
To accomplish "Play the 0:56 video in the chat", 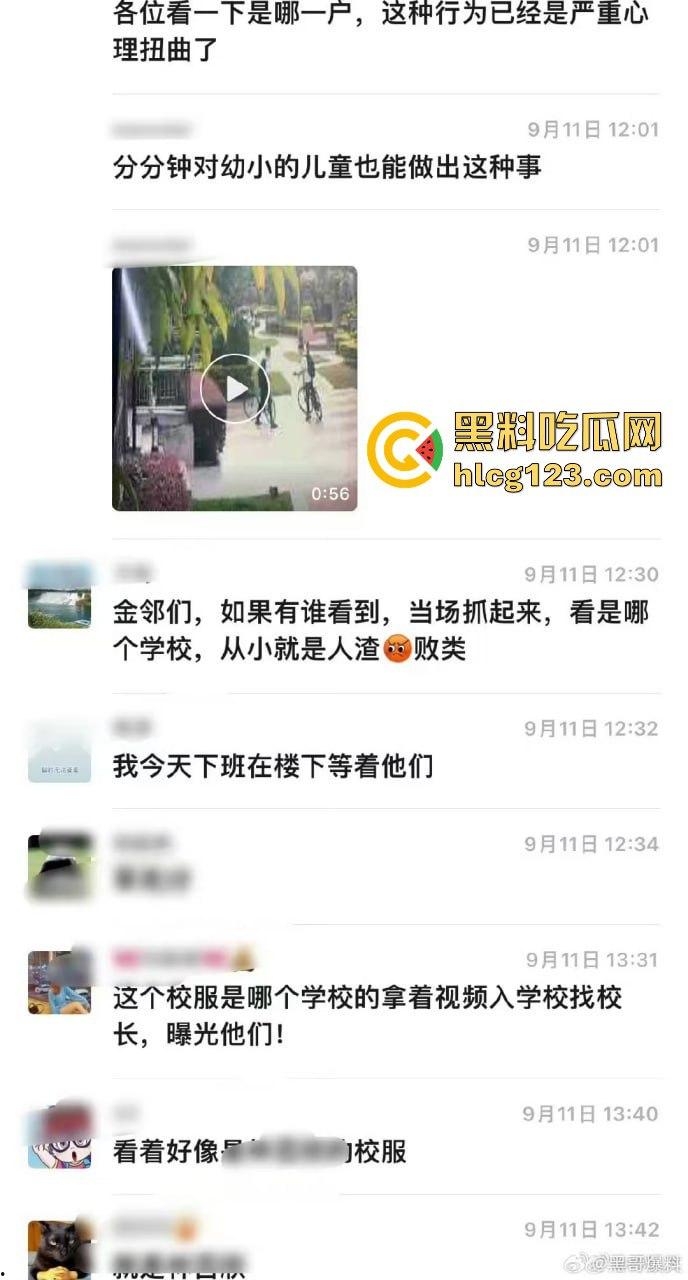I will point(234,388).
